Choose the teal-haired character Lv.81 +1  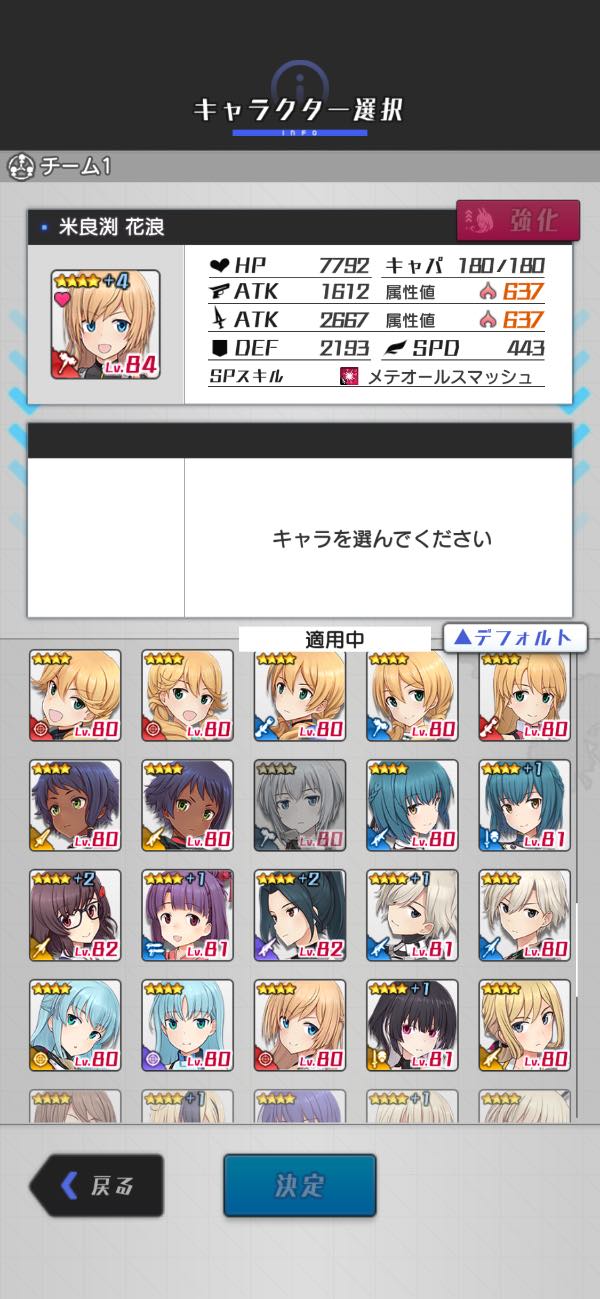click(x=524, y=805)
